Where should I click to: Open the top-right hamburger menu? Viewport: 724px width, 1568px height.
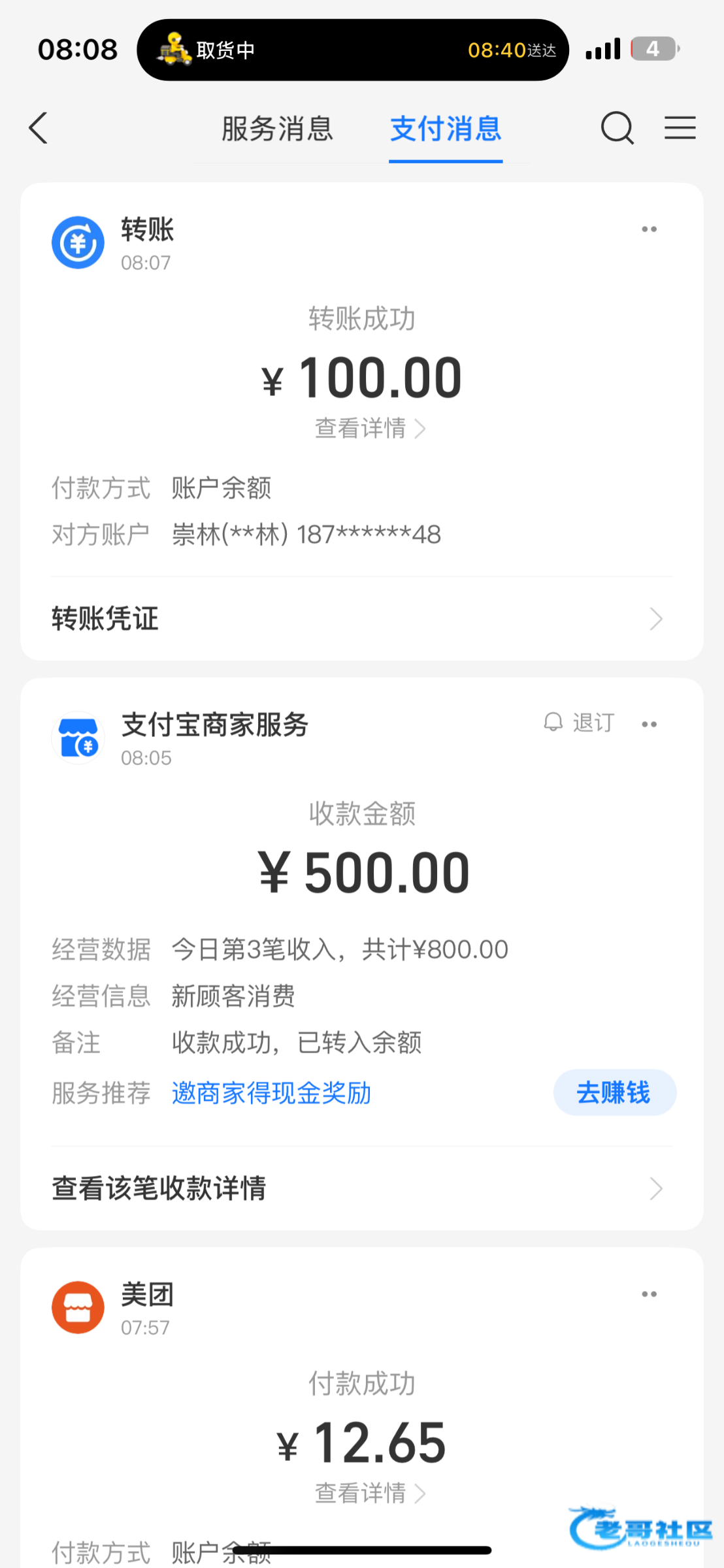tap(680, 127)
